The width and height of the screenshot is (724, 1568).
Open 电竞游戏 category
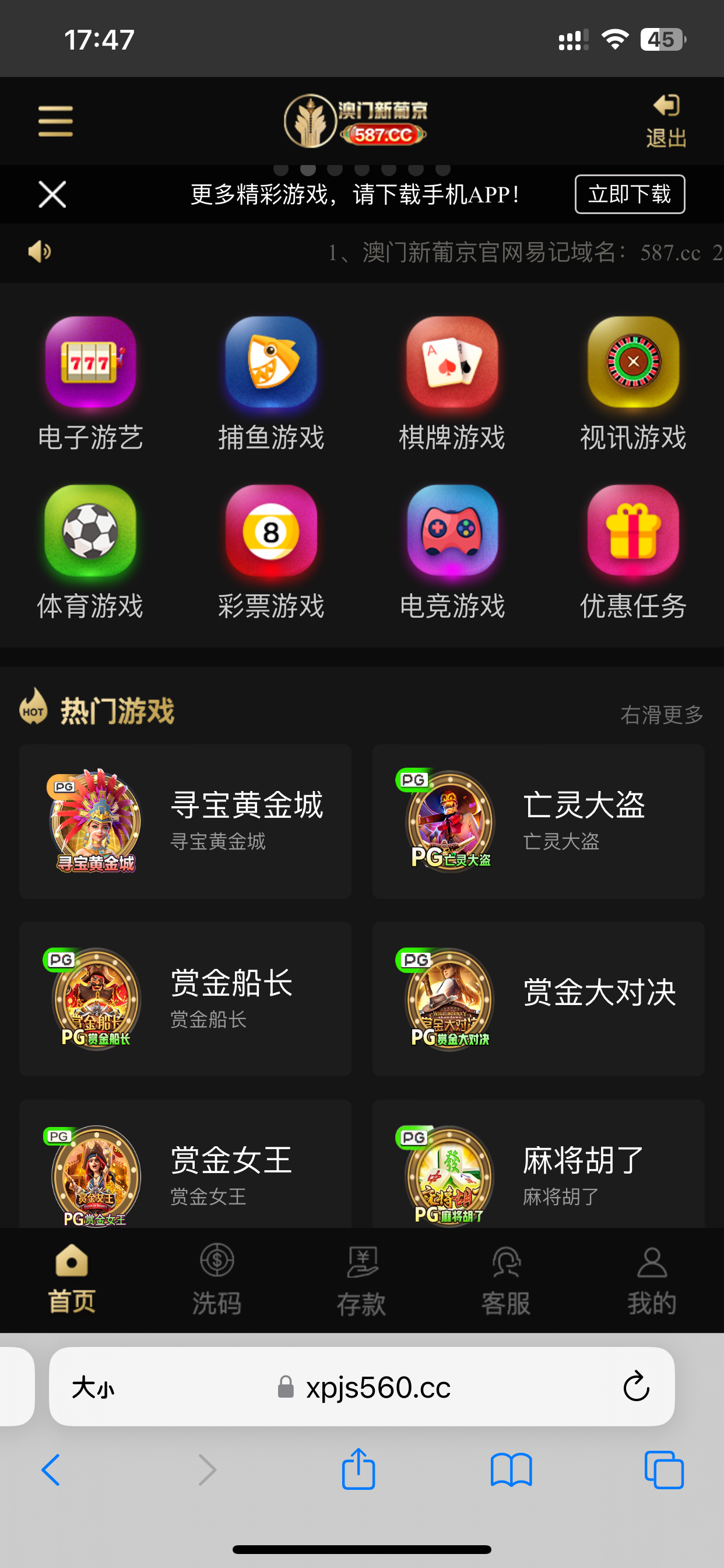pos(452,551)
